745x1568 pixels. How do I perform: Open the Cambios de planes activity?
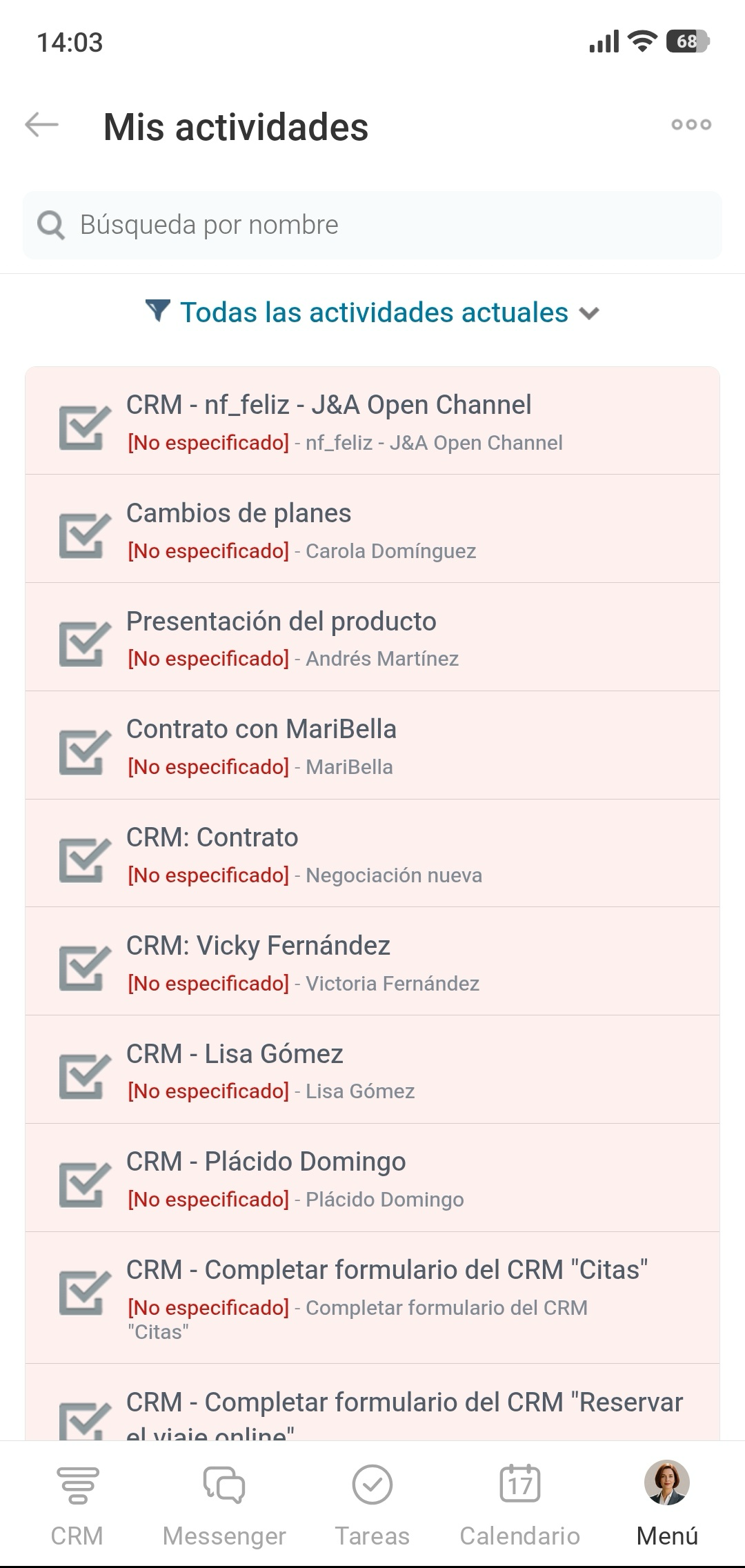pos(372,529)
